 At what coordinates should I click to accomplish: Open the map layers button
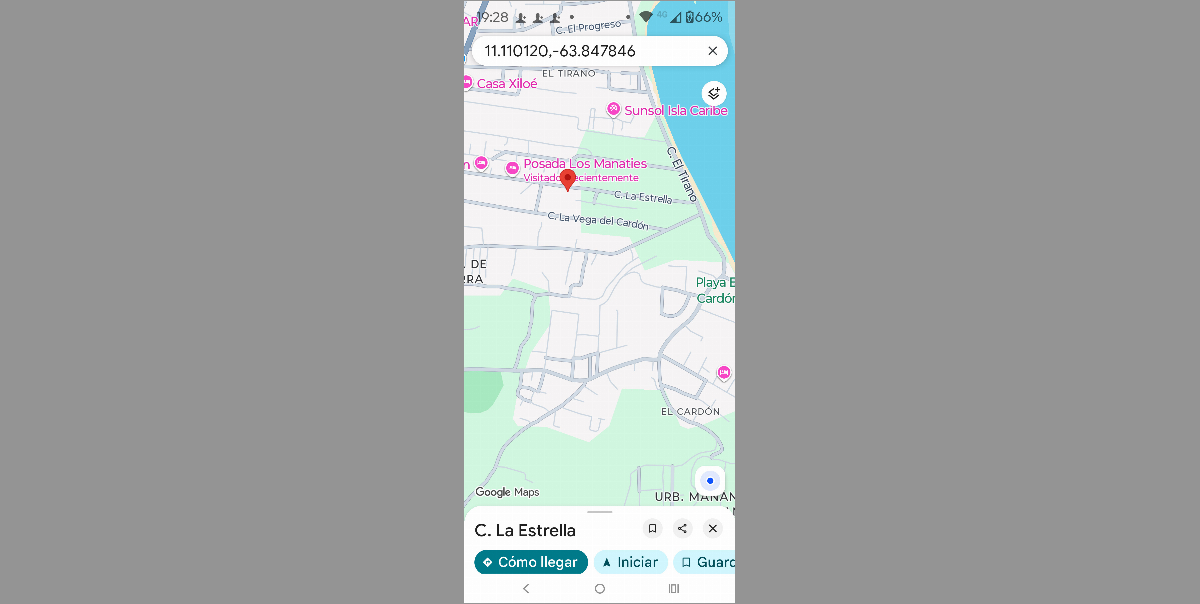coord(714,93)
